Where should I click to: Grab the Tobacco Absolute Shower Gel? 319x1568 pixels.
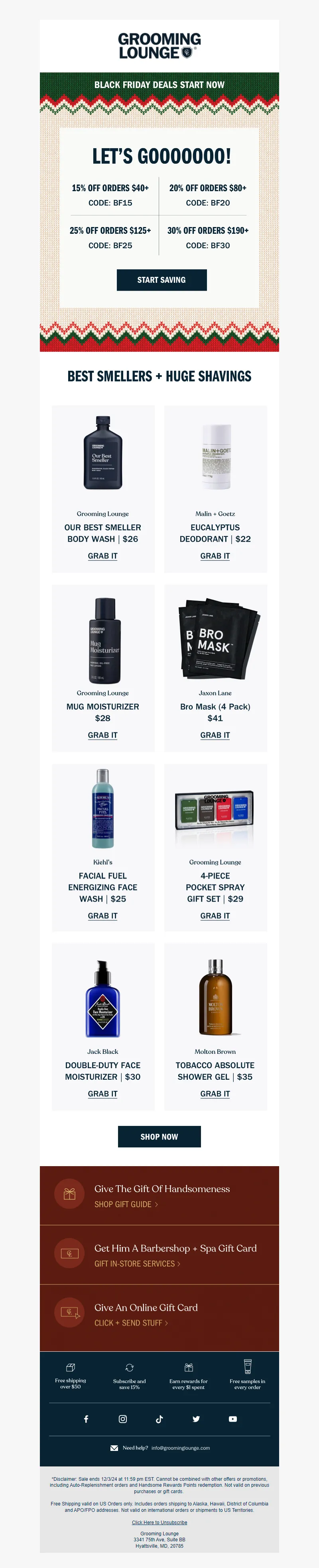click(215, 1094)
